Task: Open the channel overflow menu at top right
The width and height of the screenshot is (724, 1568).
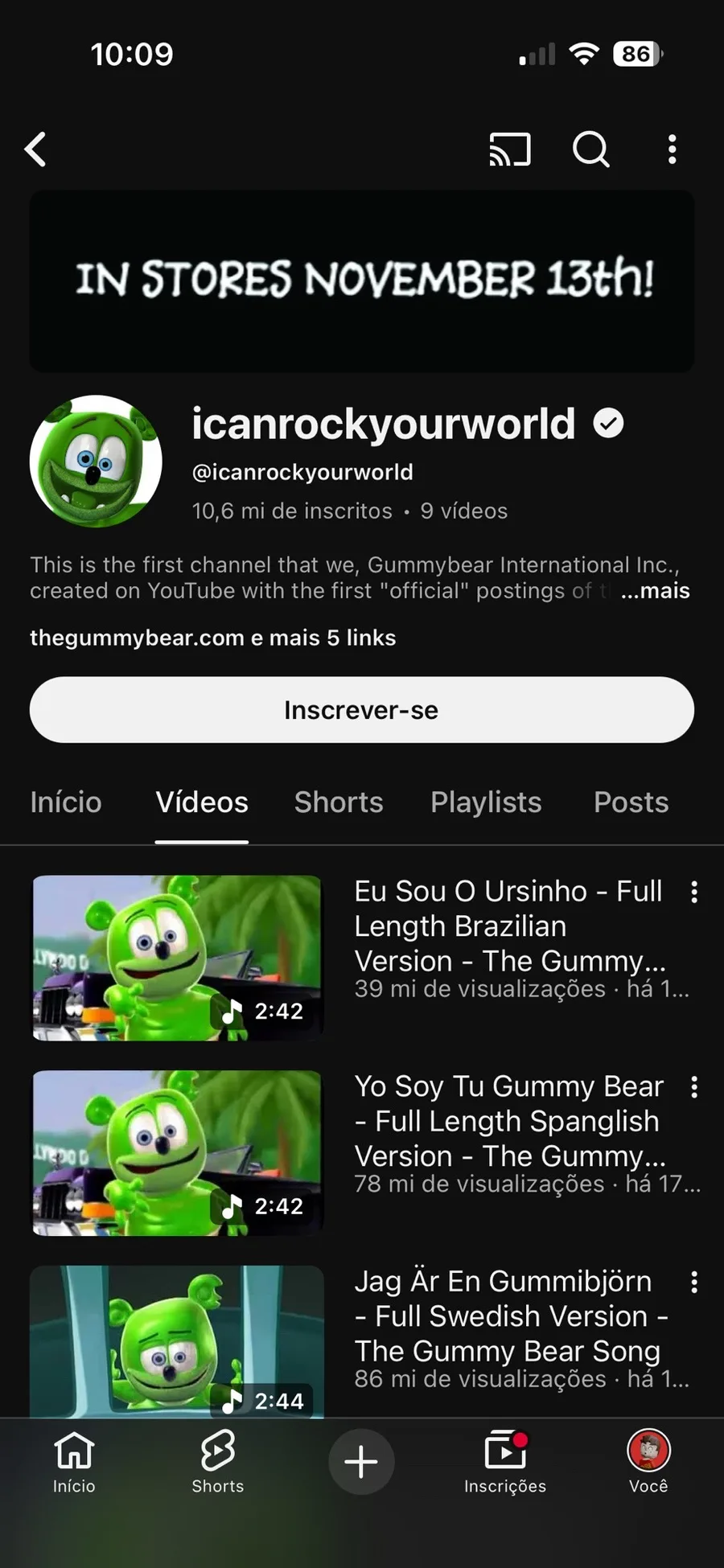Action: 673,150
